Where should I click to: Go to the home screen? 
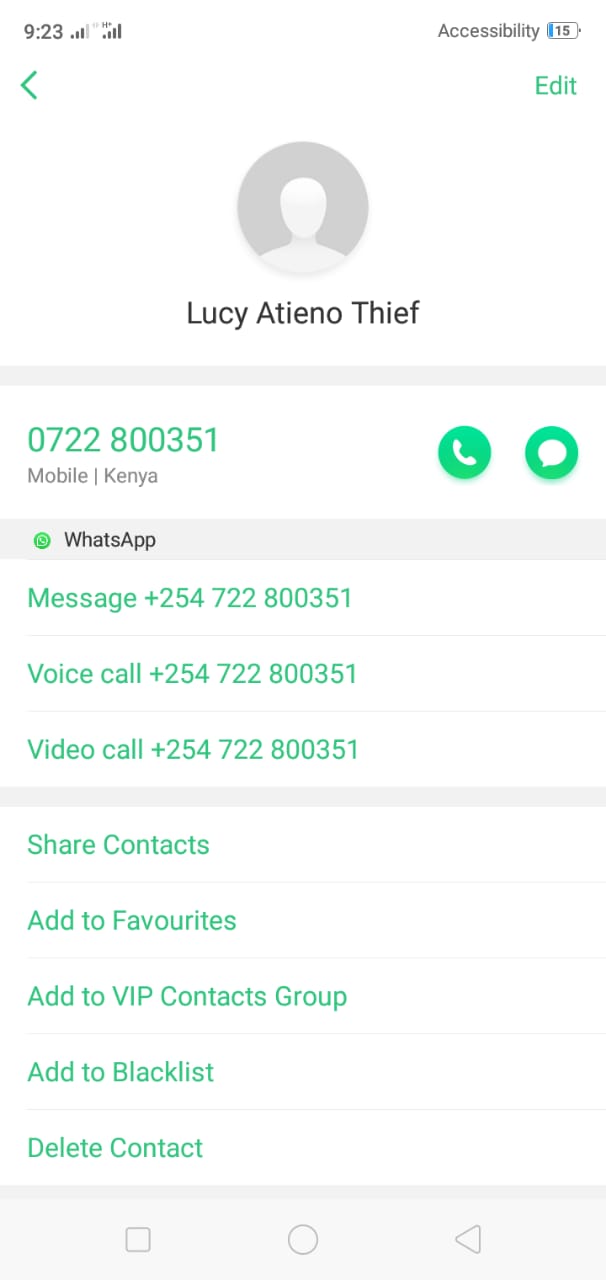point(303,1240)
